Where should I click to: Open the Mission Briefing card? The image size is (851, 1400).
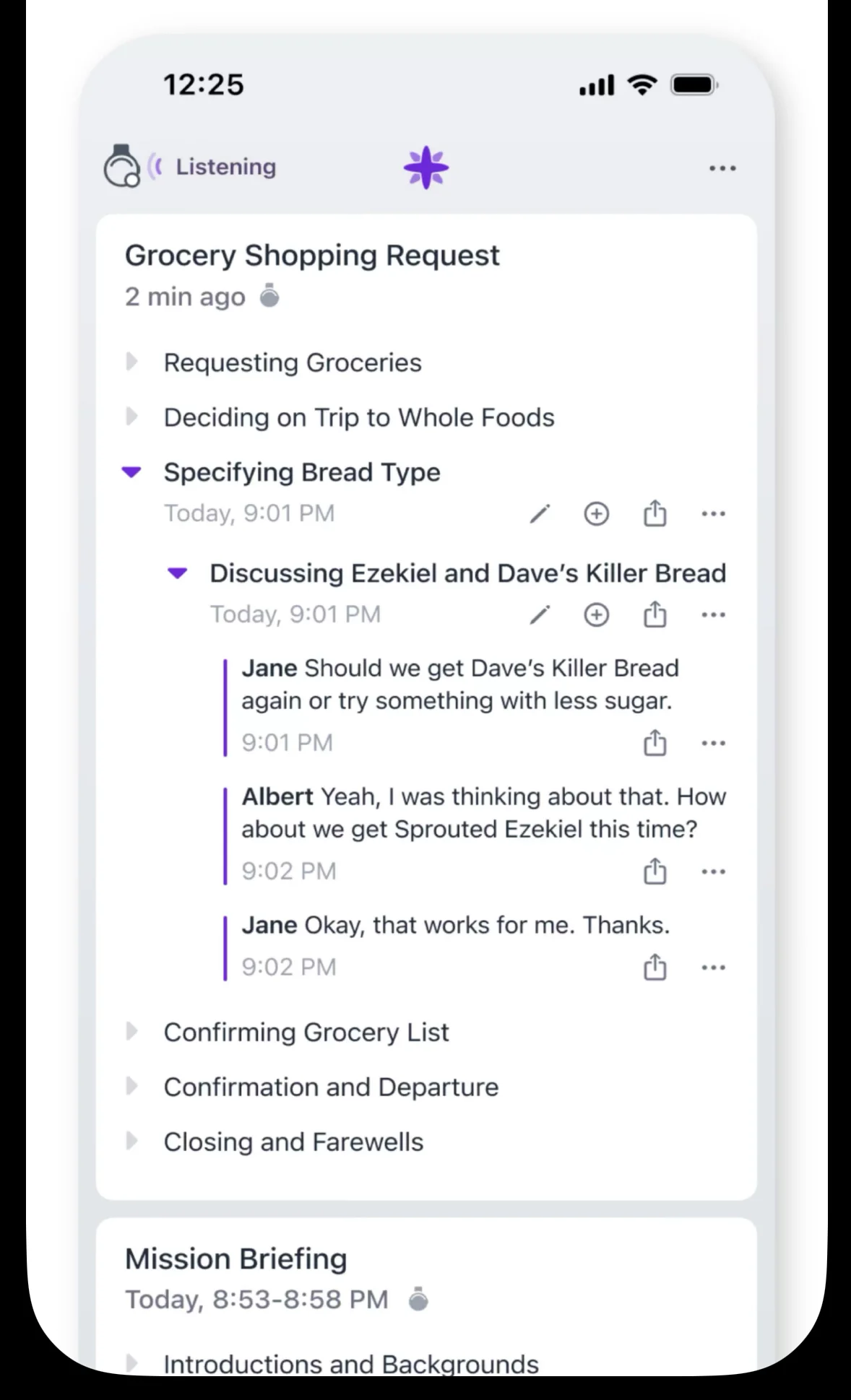(236, 1259)
